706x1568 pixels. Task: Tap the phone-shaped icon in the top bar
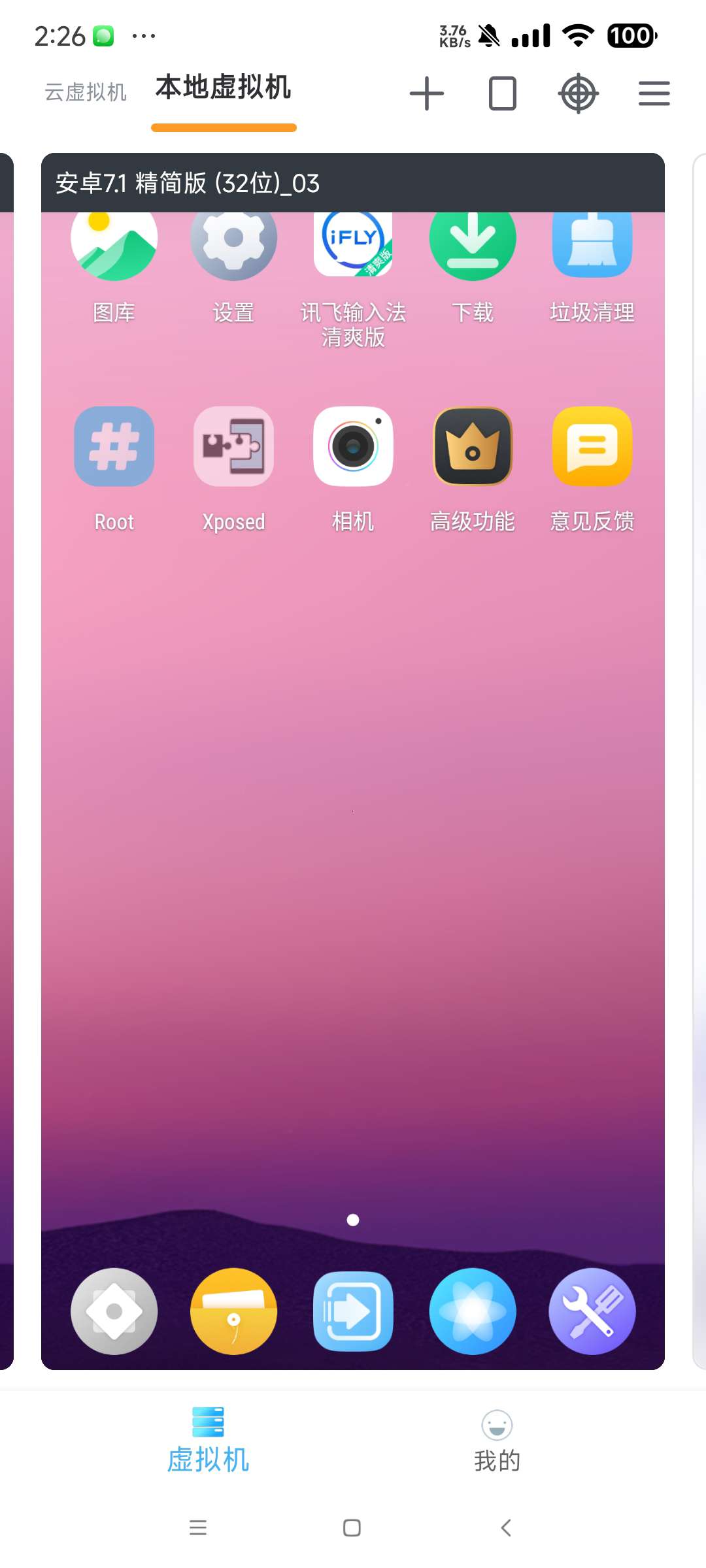(502, 93)
